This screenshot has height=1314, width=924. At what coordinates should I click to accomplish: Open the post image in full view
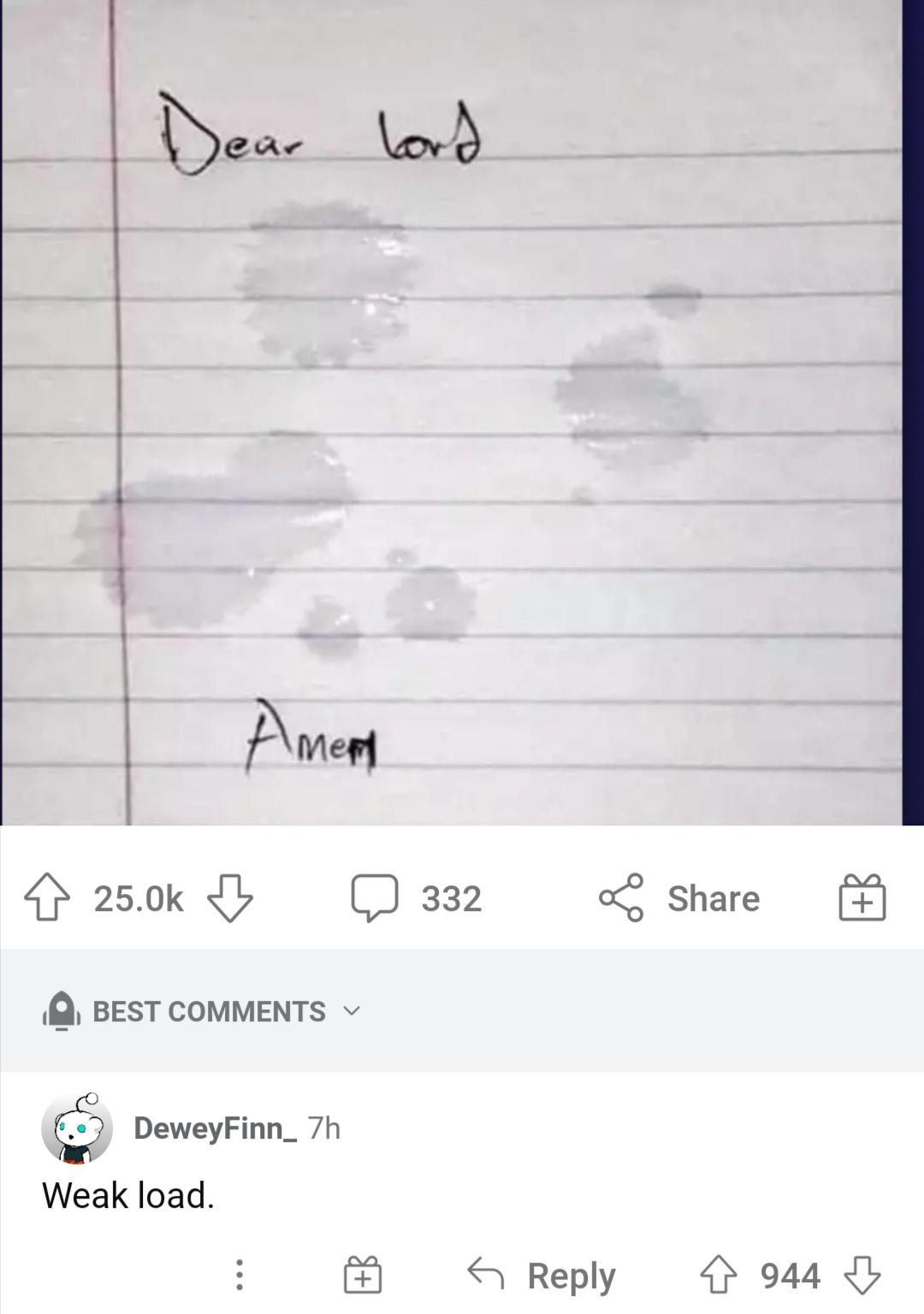[462, 411]
